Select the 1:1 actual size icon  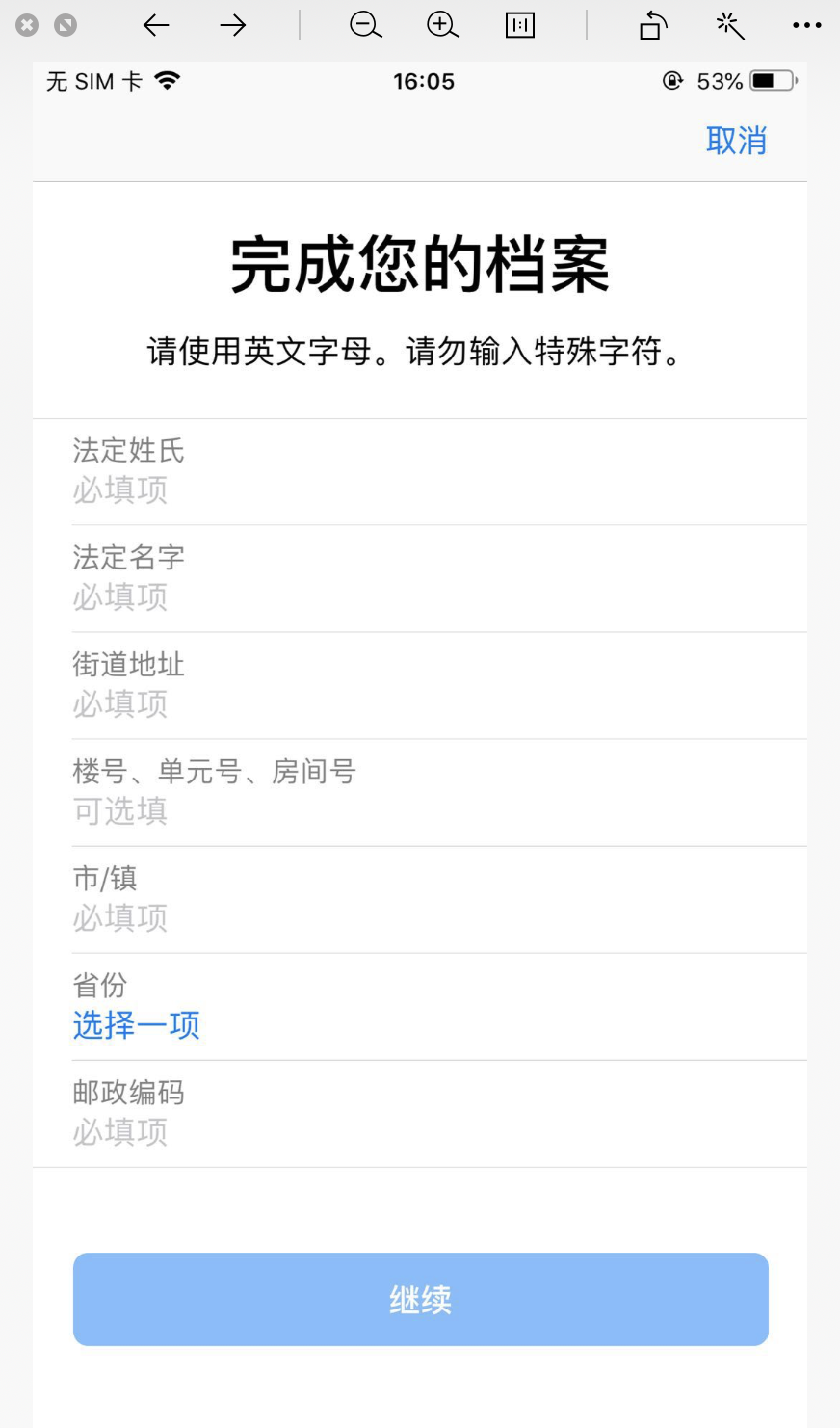pos(519,25)
